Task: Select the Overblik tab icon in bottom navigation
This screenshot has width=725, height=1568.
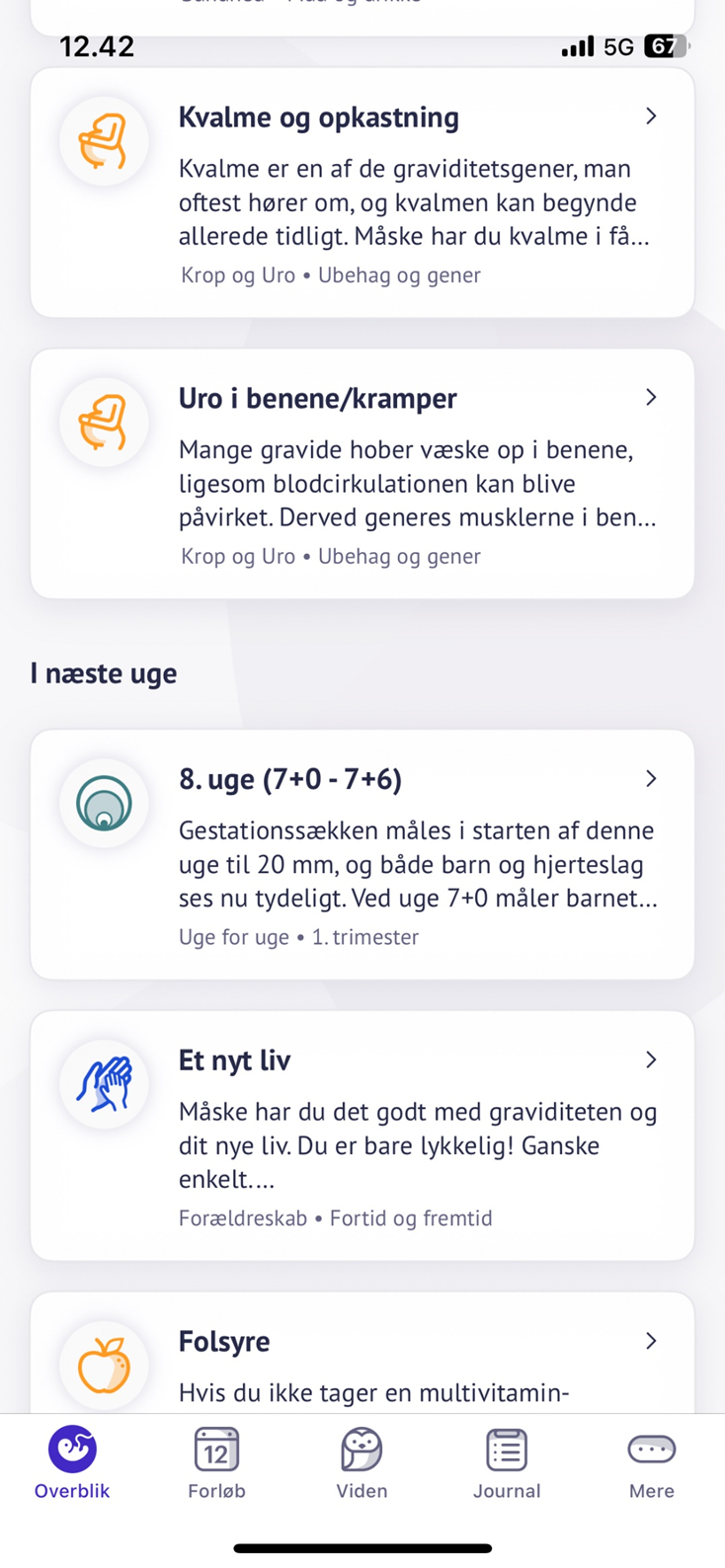Action: 70,1448
